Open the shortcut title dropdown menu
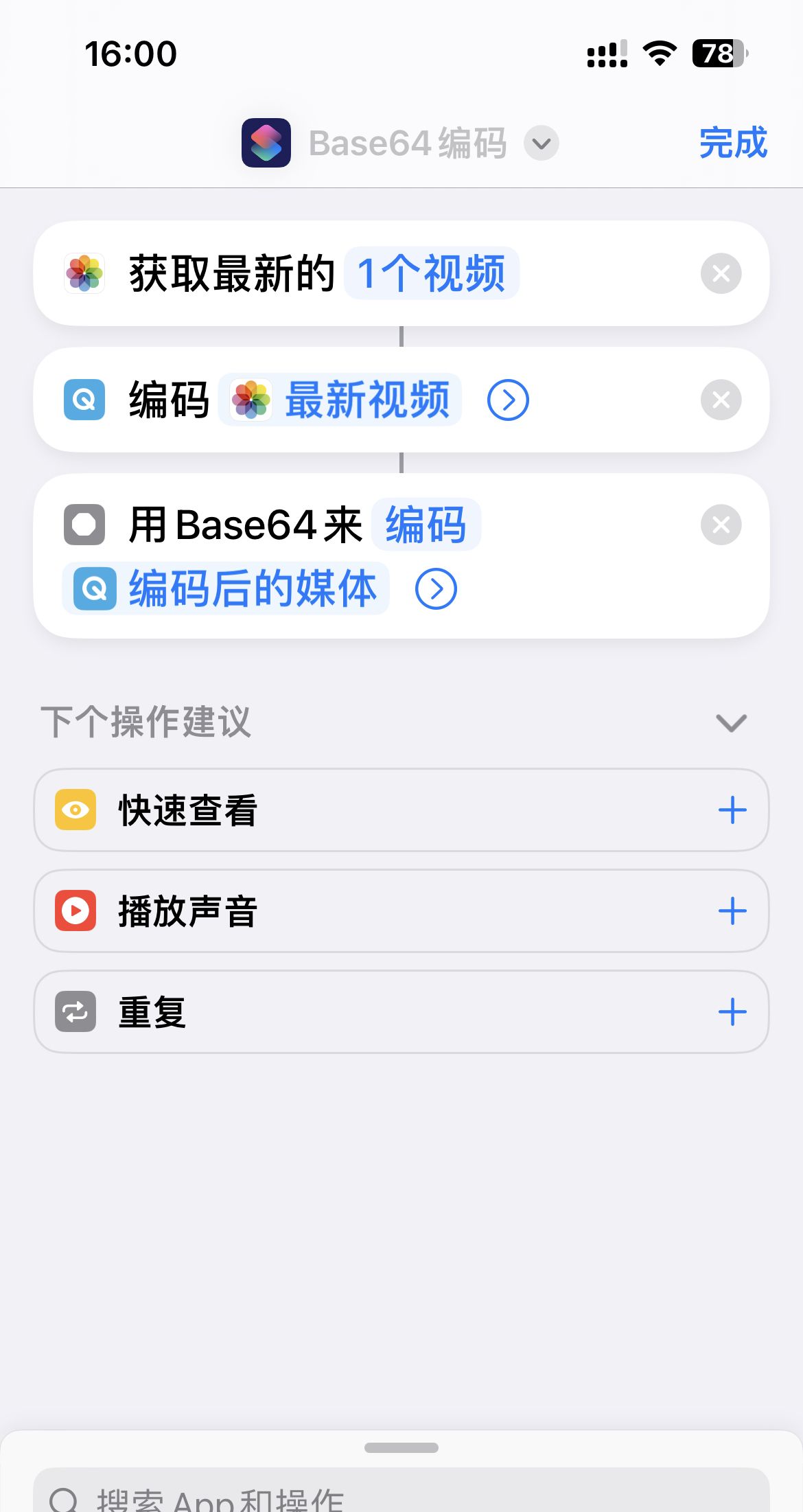Viewport: 803px width, 1512px height. [542, 144]
